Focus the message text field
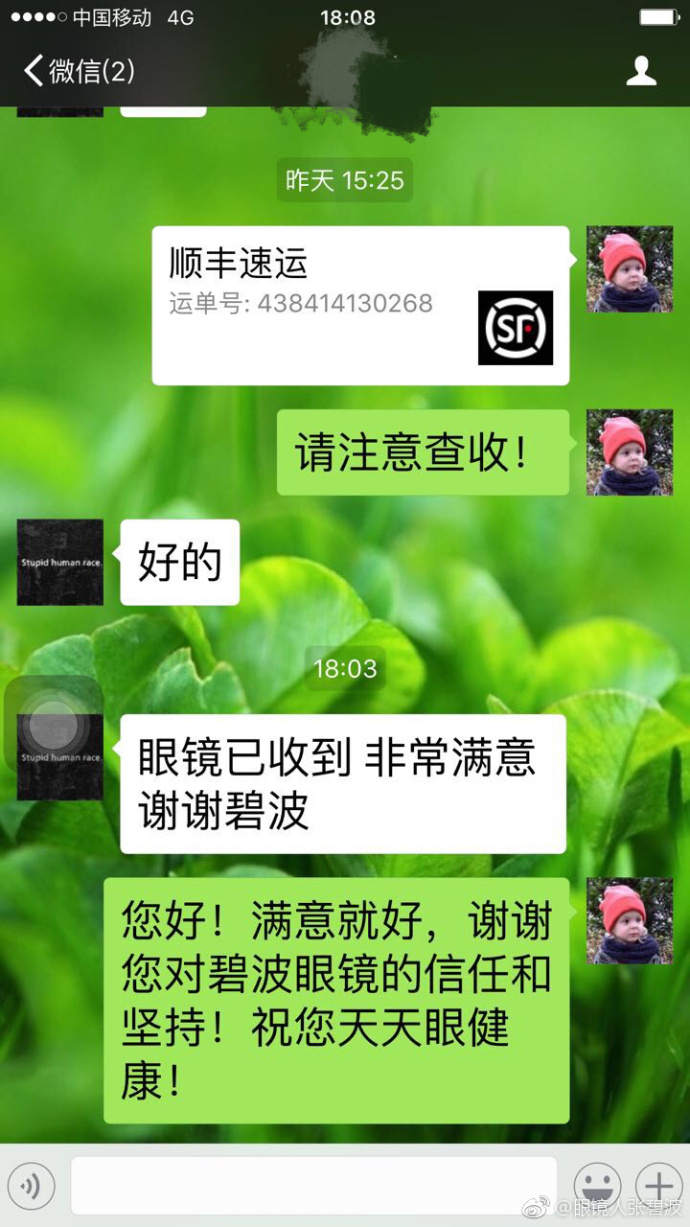 [x=313, y=1187]
